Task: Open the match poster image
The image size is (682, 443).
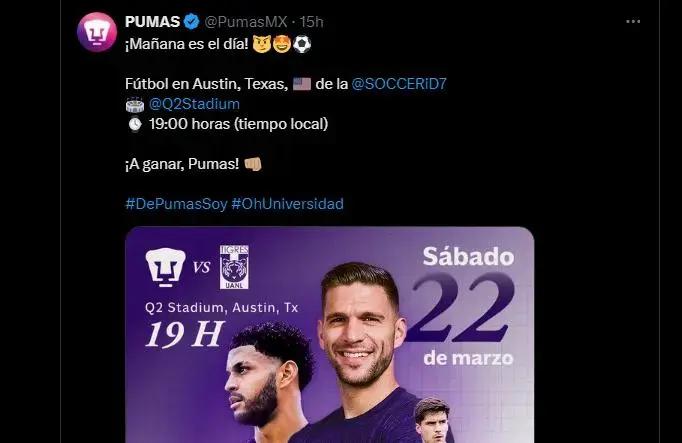Action: 330,335
